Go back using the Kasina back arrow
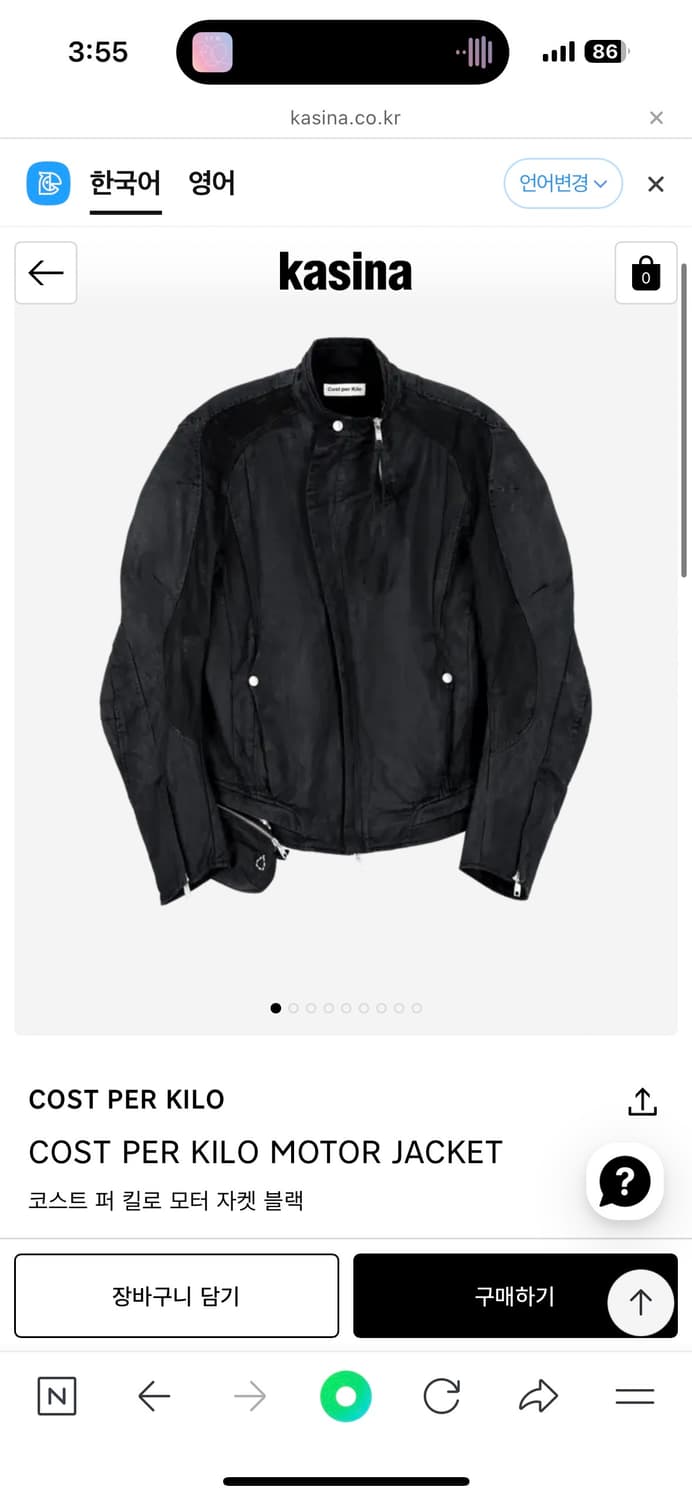Screen dimensions: 692x1500 pos(46,273)
